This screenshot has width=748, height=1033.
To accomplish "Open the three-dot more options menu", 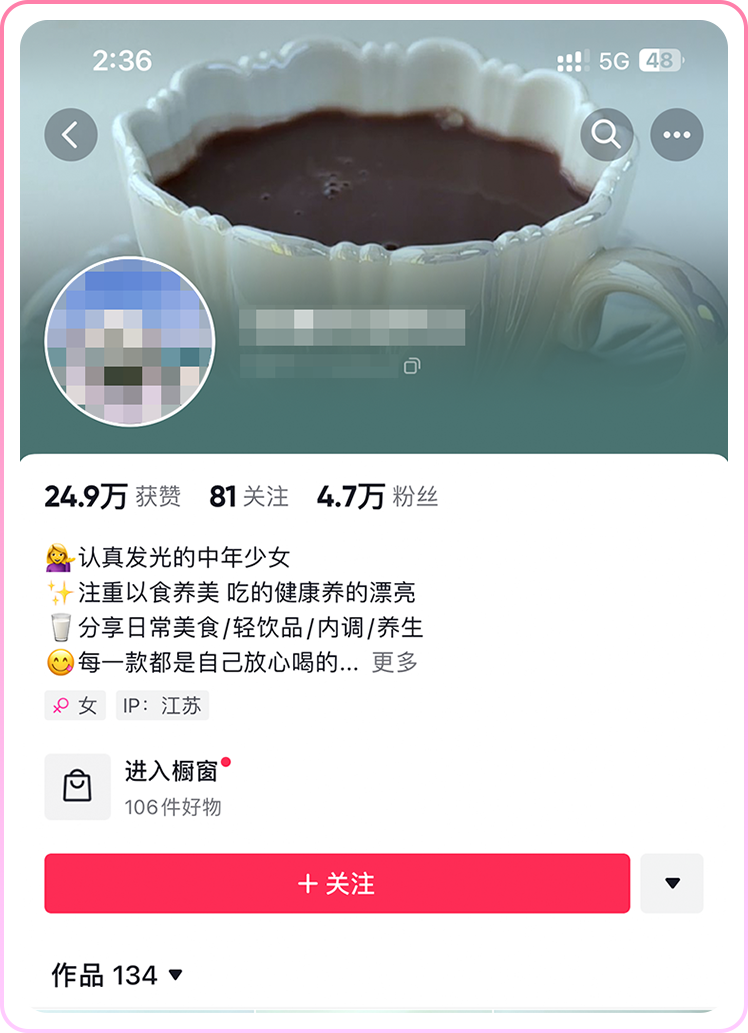I will (x=677, y=135).
